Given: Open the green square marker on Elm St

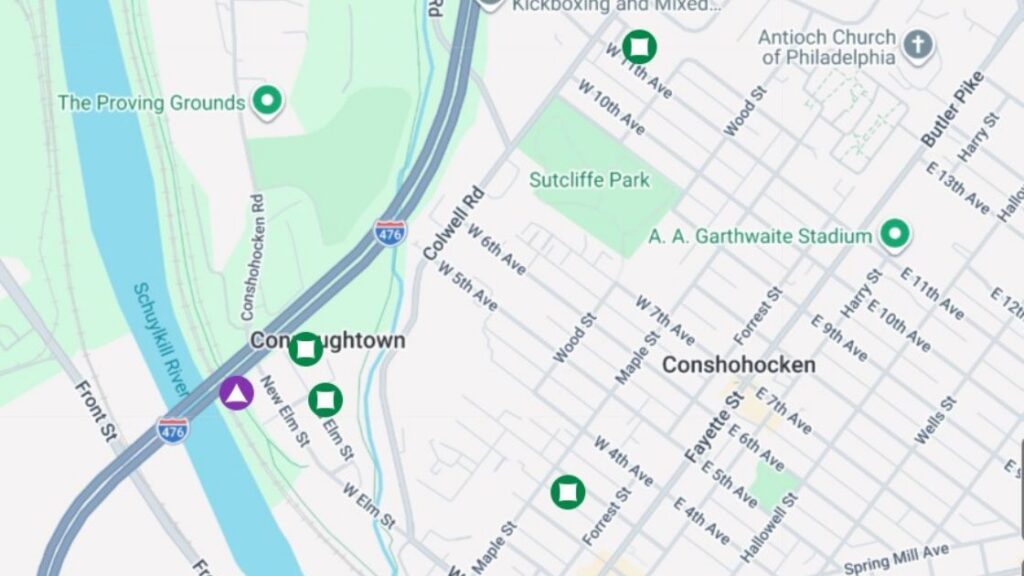Looking at the screenshot, I should point(325,400).
